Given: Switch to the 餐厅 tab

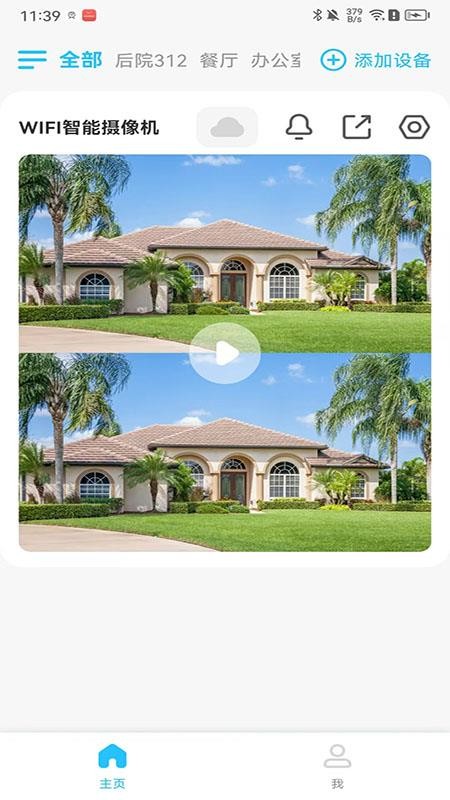Looking at the screenshot, I should coord(219,61).
